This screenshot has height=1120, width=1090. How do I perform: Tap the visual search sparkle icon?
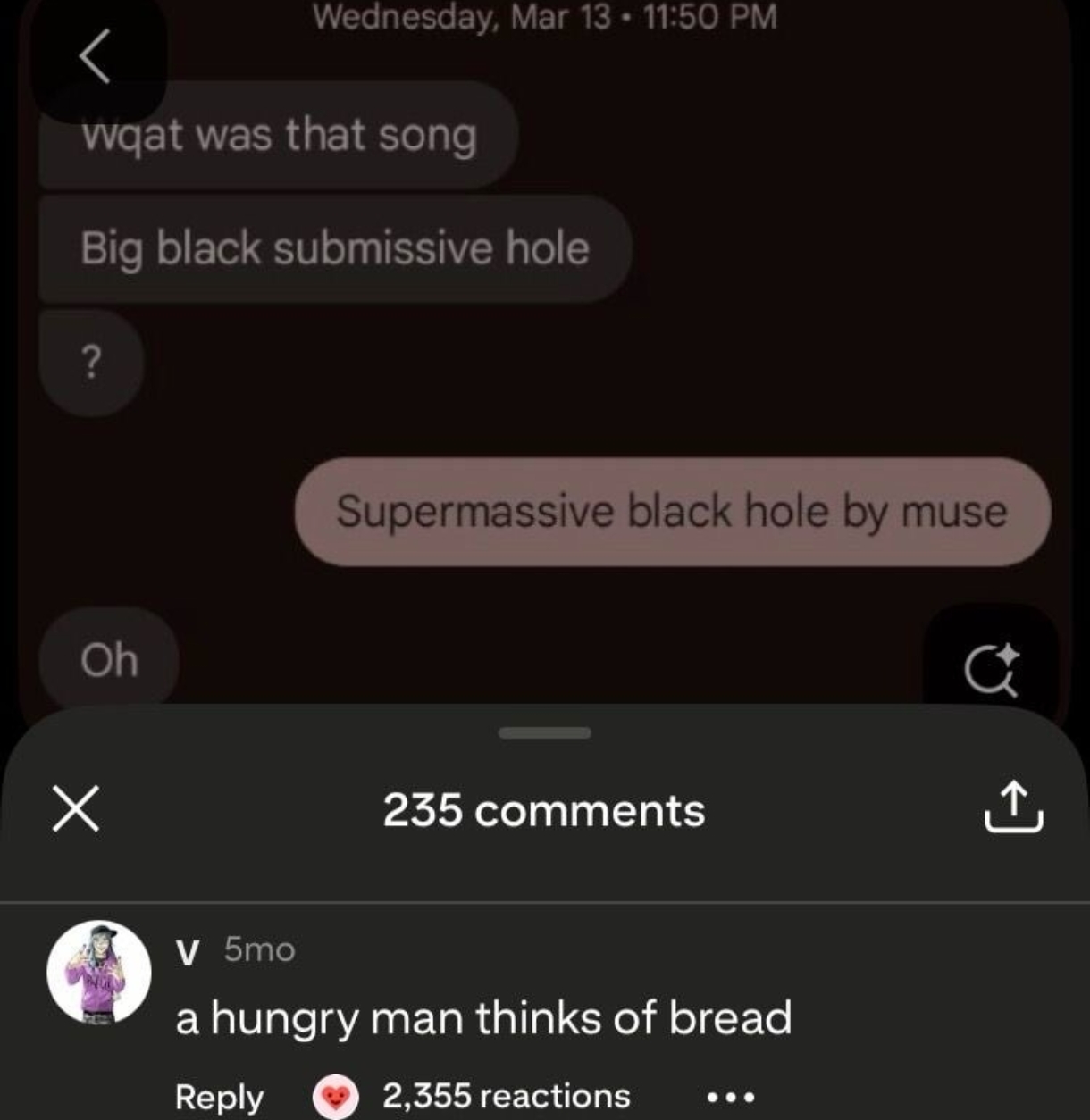pyautogui.click(x=992, y=669)
